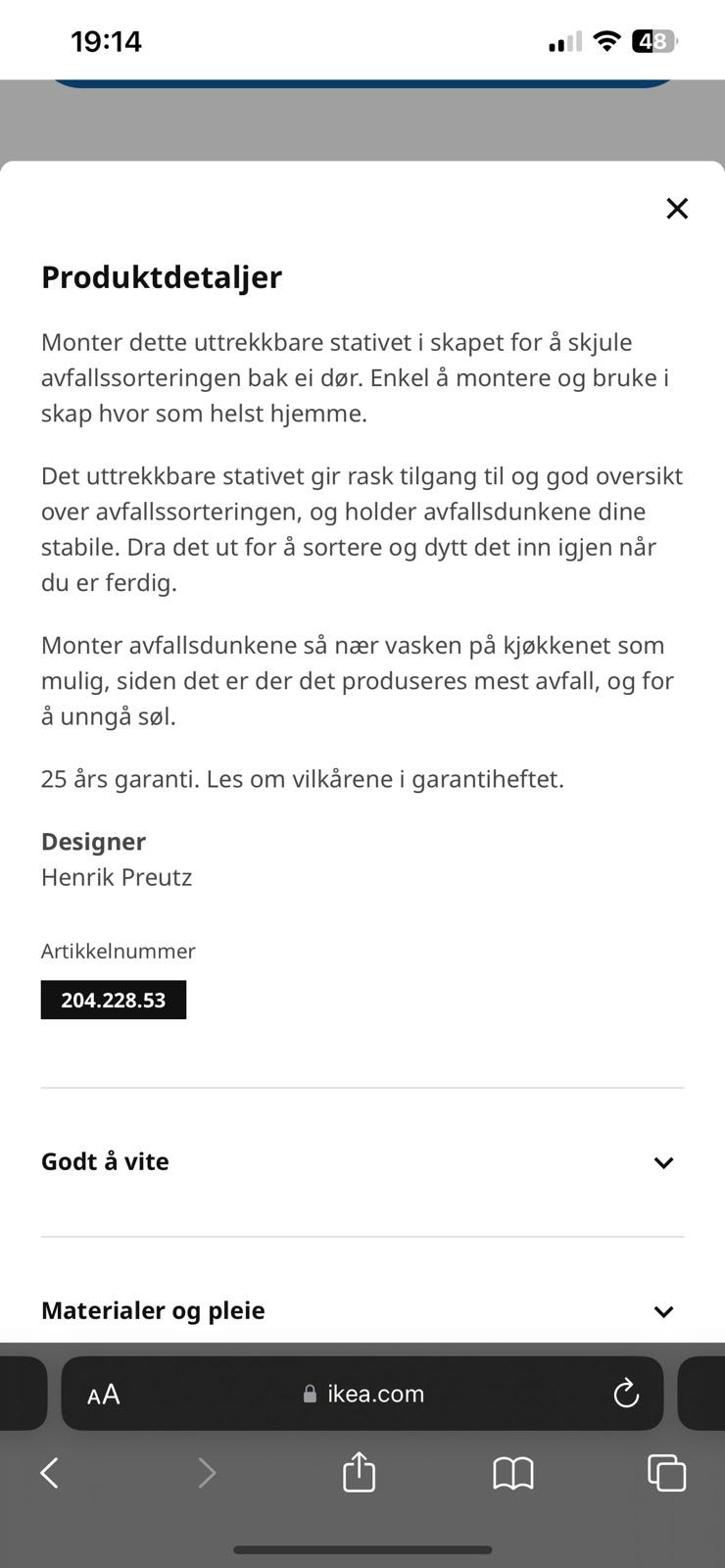Tap the Wi-Fi icon in the status bar
725x1568 pixels.
pos(608,41)
